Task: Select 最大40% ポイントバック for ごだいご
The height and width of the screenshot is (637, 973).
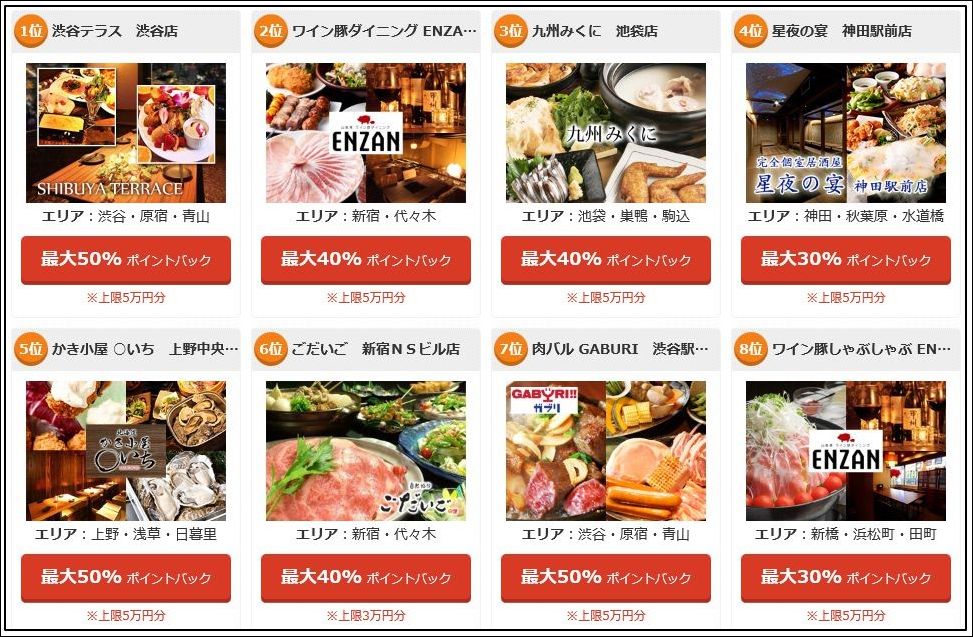Action: coord(366,578)
